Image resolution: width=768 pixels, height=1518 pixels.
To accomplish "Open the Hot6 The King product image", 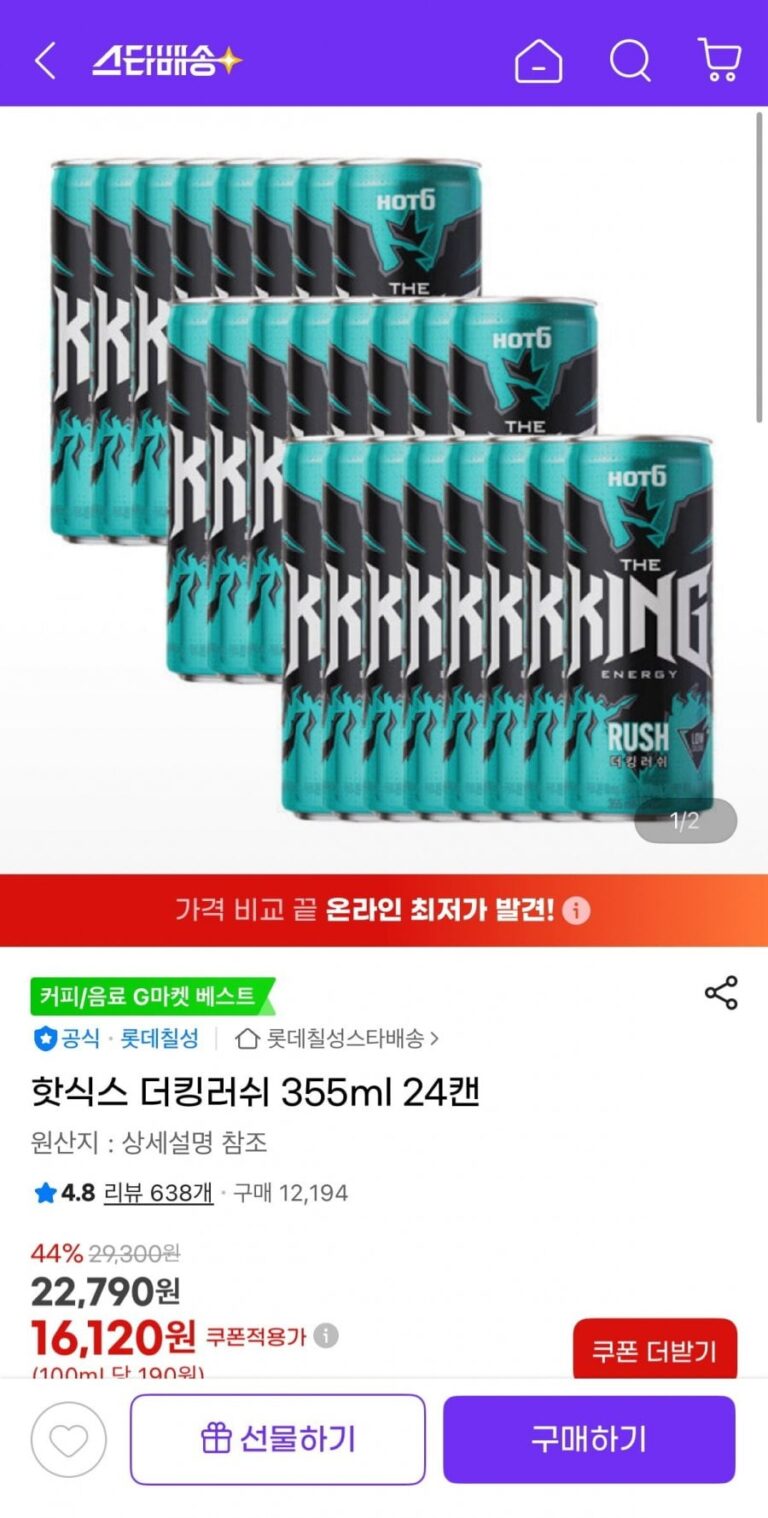I will point(384,490).
